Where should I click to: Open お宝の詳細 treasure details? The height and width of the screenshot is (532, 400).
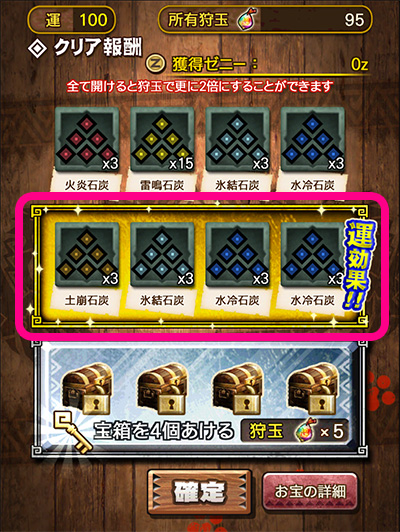[310, 491]
